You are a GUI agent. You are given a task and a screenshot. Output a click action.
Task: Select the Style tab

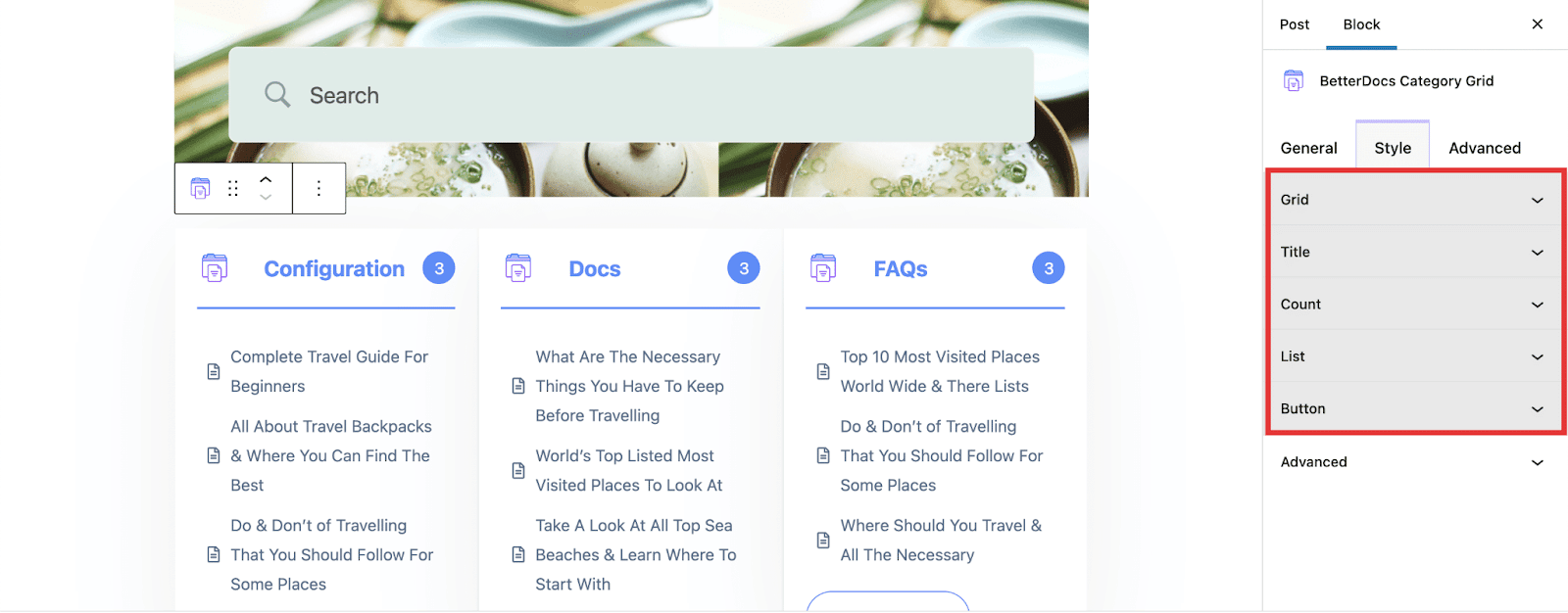coord(1392,148)
